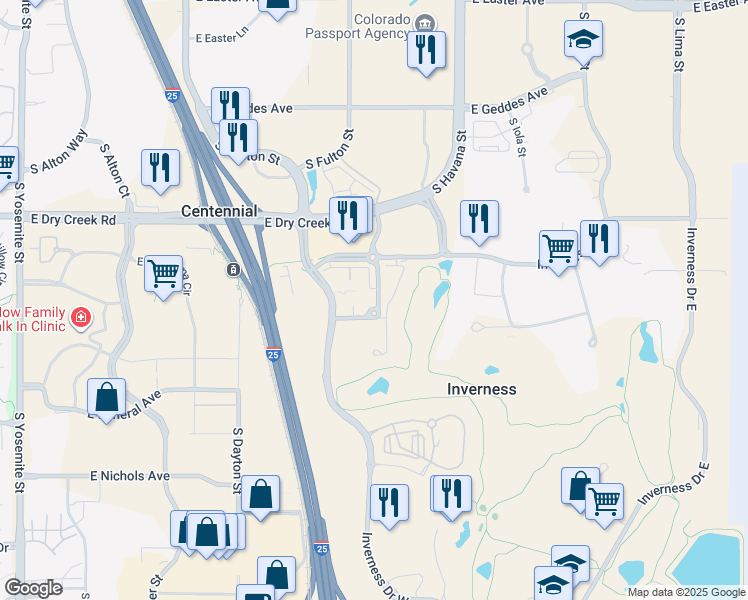Open the Willow Family Walk In Clinic marker
748x600 pixels.
pos(81,318)
